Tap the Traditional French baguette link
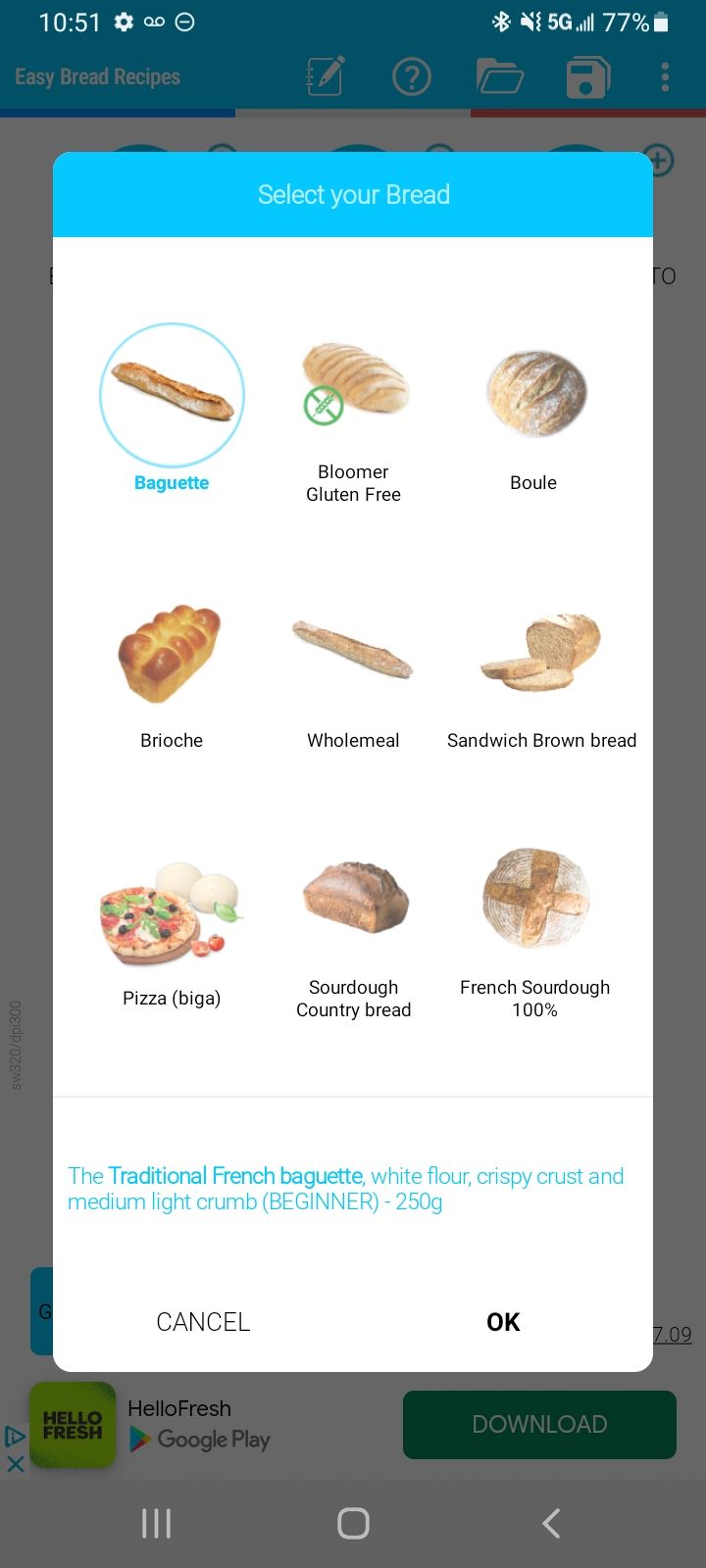 (x=235, y=1175)
